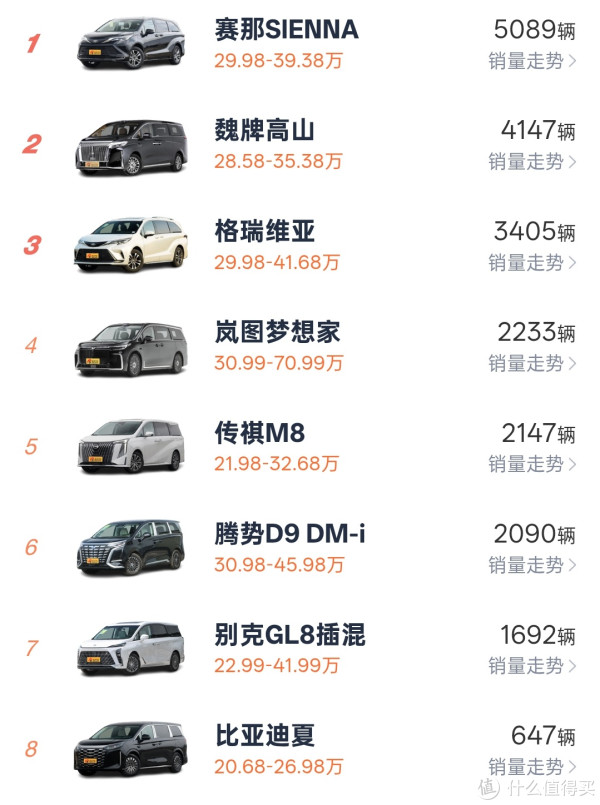Open 销量走势 for 比亚迪夏
The height and width of the screenshot is (805, 600).
[532, 767]
